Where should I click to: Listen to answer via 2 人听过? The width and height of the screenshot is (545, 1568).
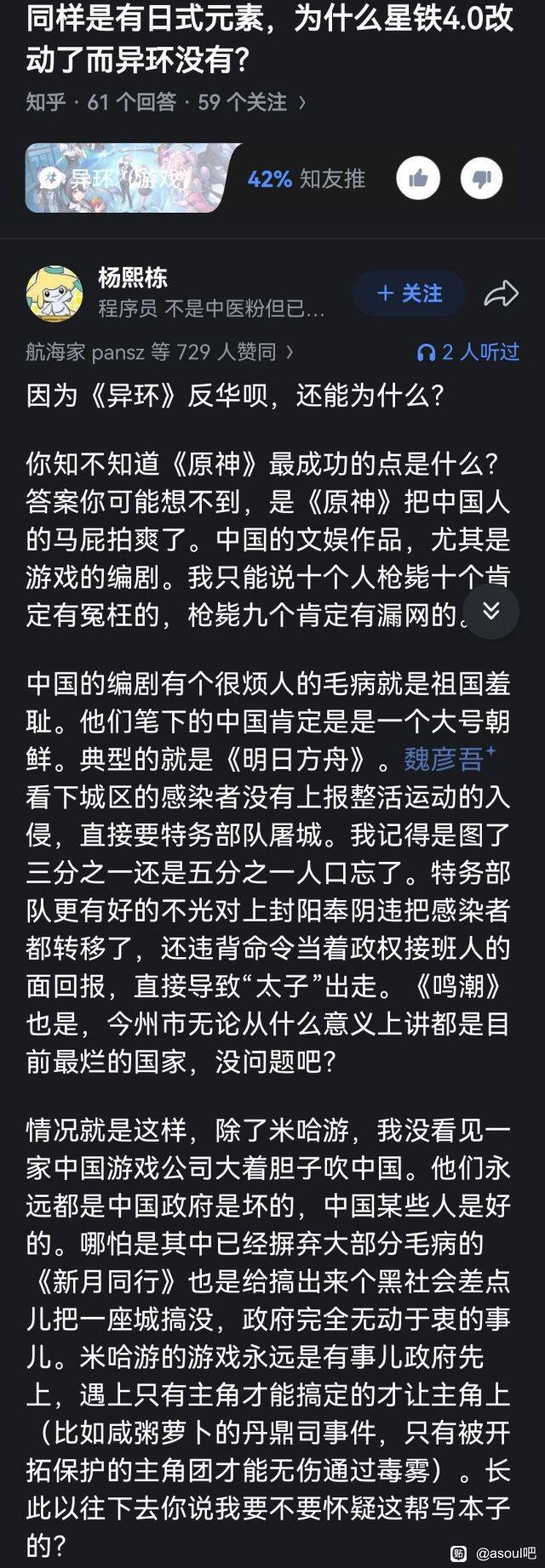click(468, 352)
